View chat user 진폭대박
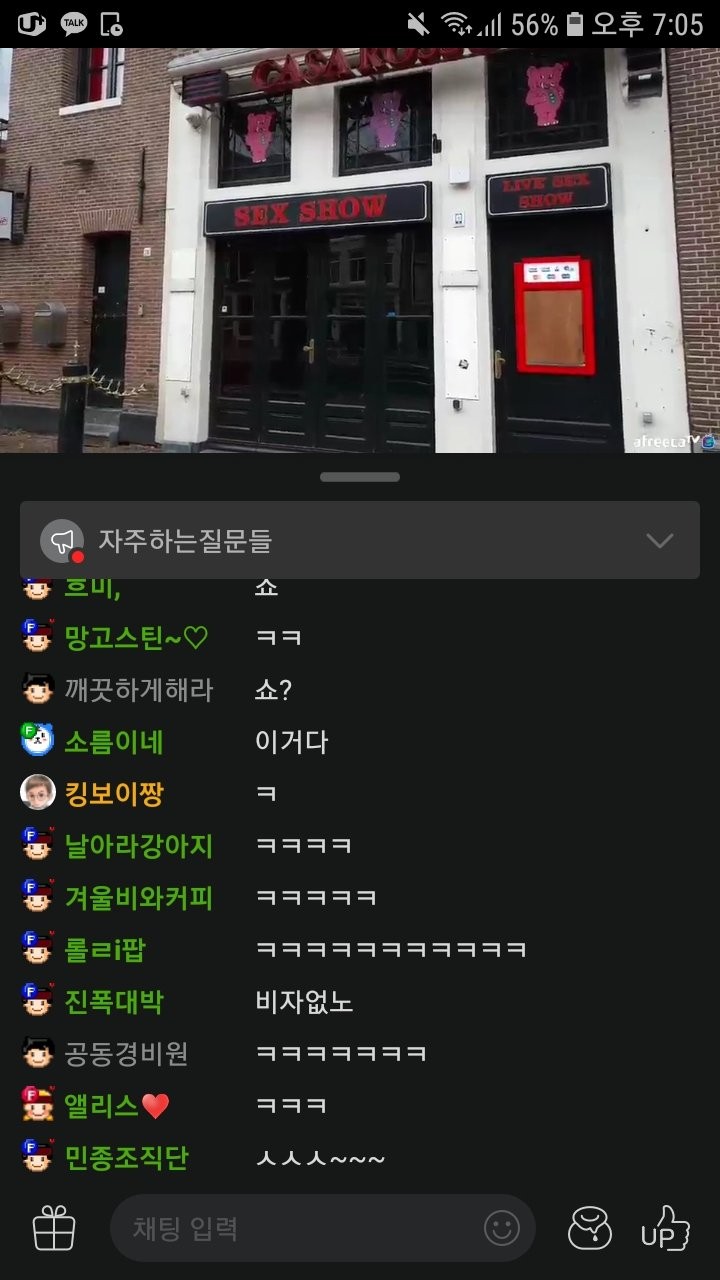Screen dimensions: 720x1280 (113, 1001)
